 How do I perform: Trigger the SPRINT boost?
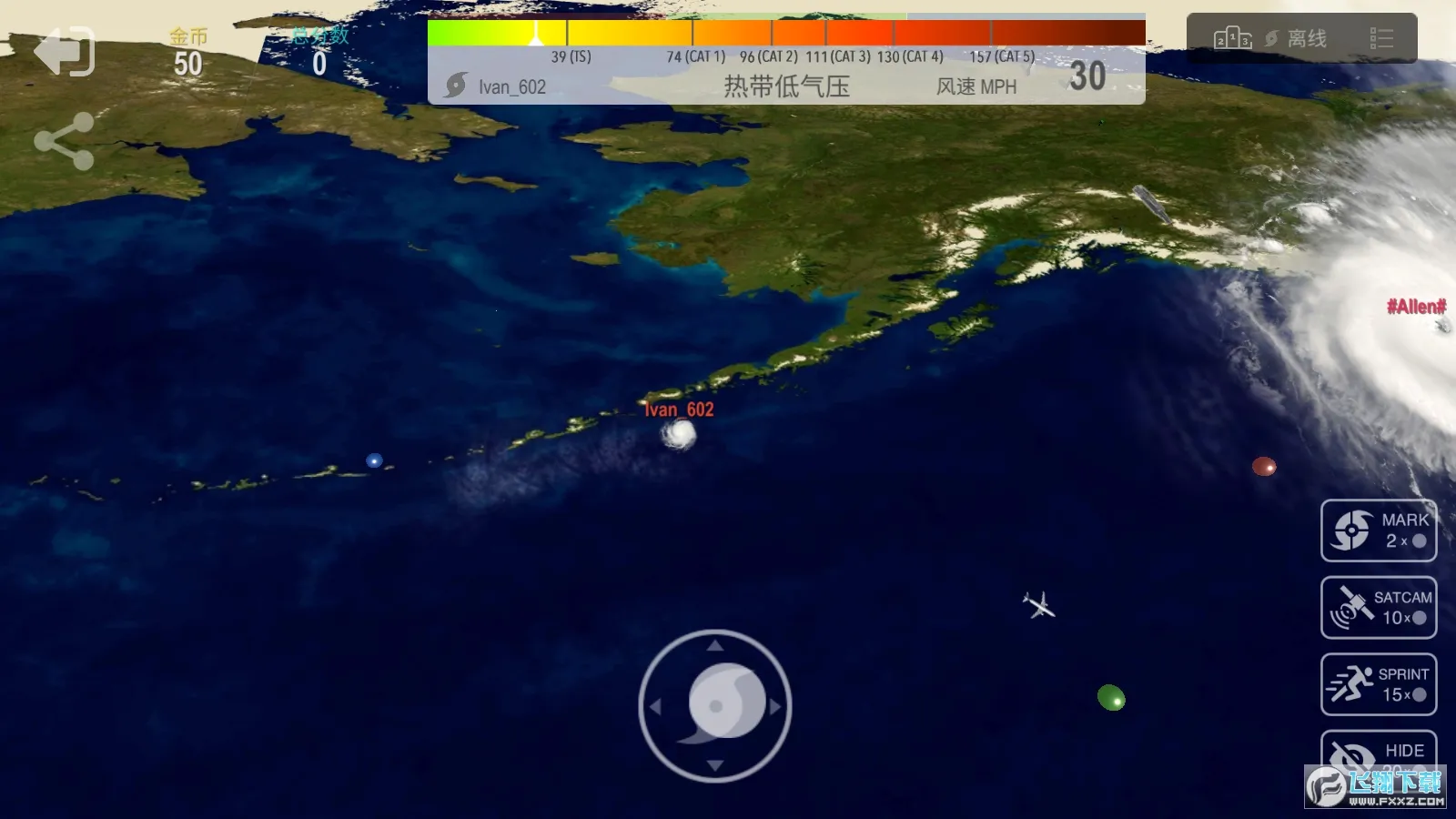(1379, 684)
